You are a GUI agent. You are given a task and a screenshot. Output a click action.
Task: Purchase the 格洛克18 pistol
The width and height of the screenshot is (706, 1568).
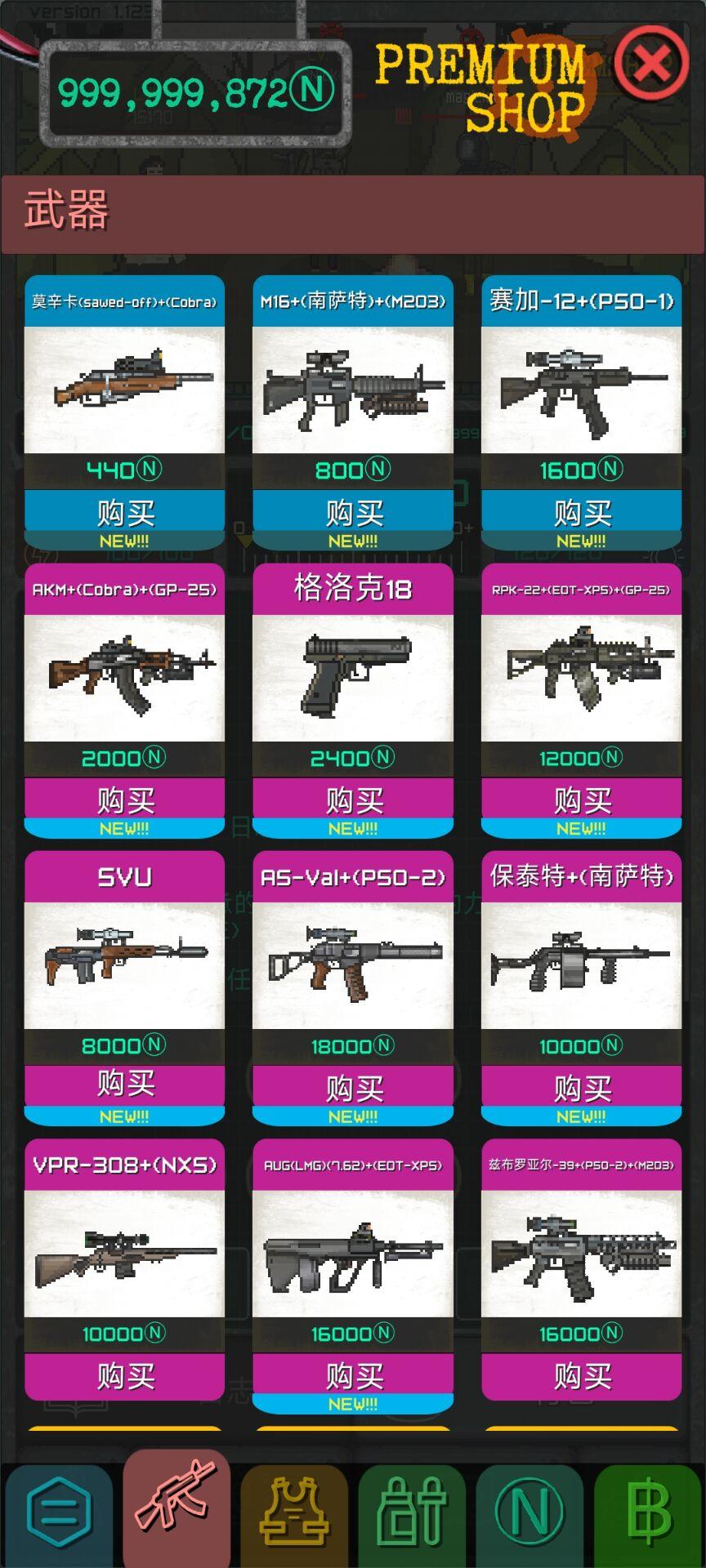pos(353,800)
